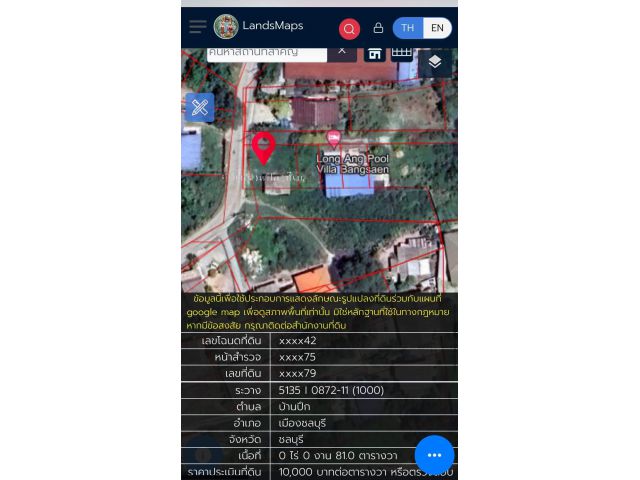Image resolution: width=640 pixels, height=480 pixels.
Task: Open the measuring tools button
Action: click(199, 108)
